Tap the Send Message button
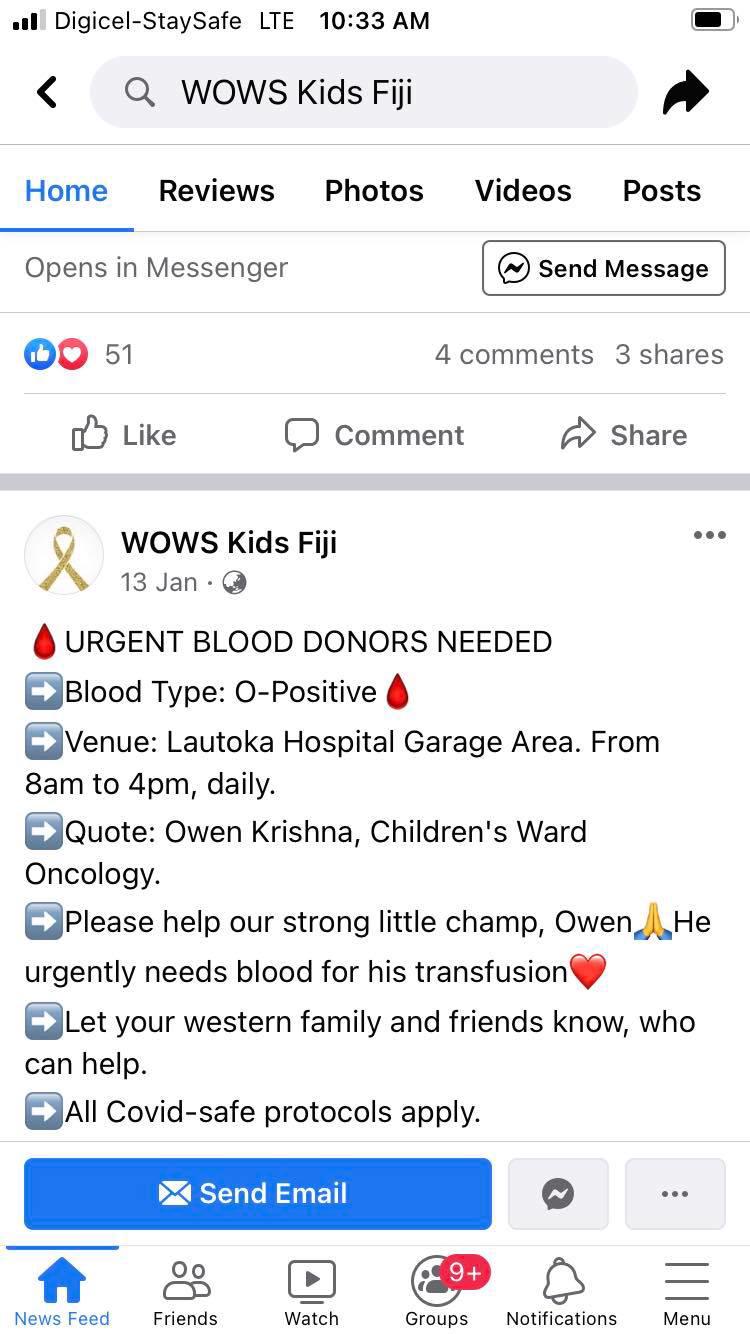 pos(603,268)
